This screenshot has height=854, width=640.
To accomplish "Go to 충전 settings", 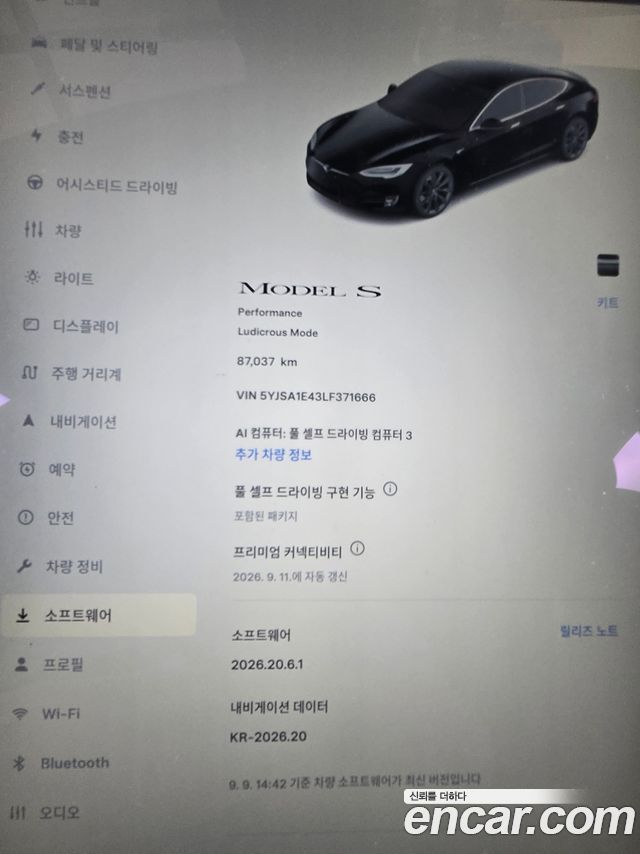I will click(x=57, y=136).
